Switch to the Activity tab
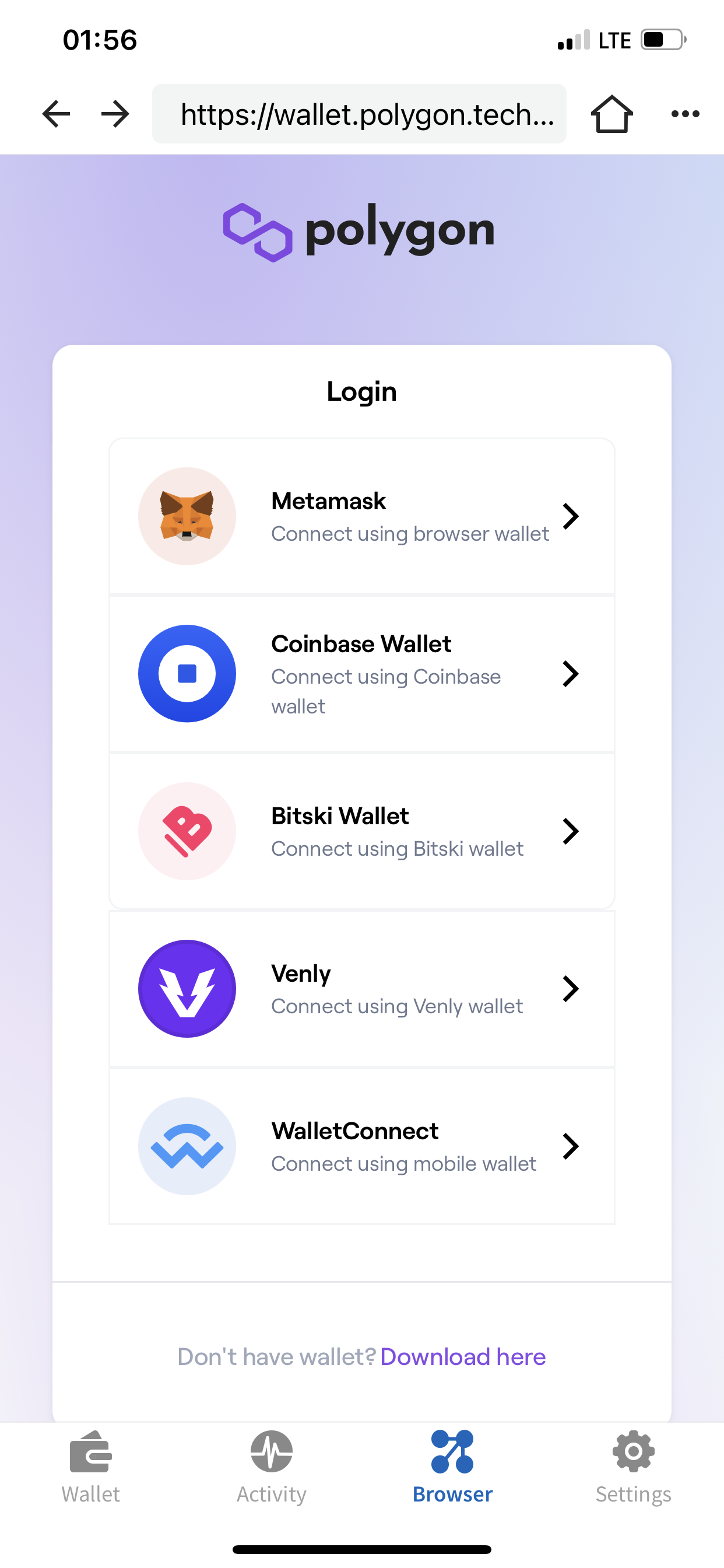Screen dimensions: 724x1568 [x=271, y=1467]
